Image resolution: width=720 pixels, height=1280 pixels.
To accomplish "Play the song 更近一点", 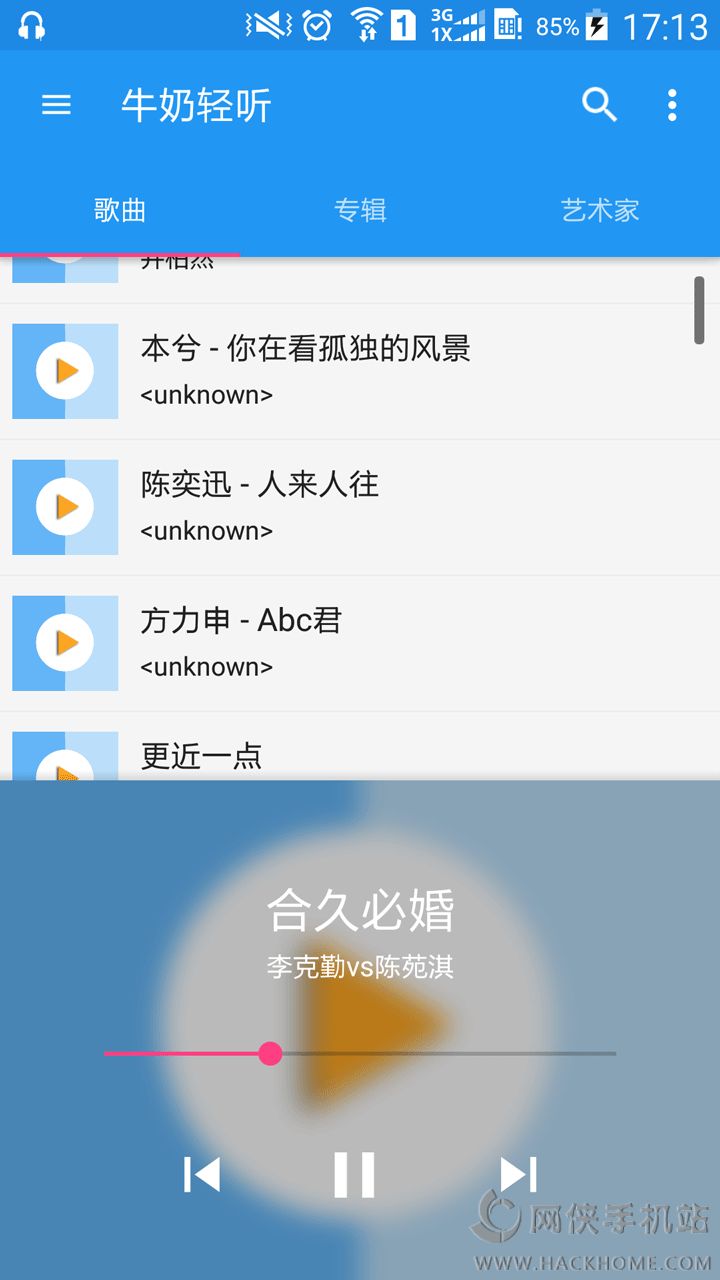I will coord(360,746).
